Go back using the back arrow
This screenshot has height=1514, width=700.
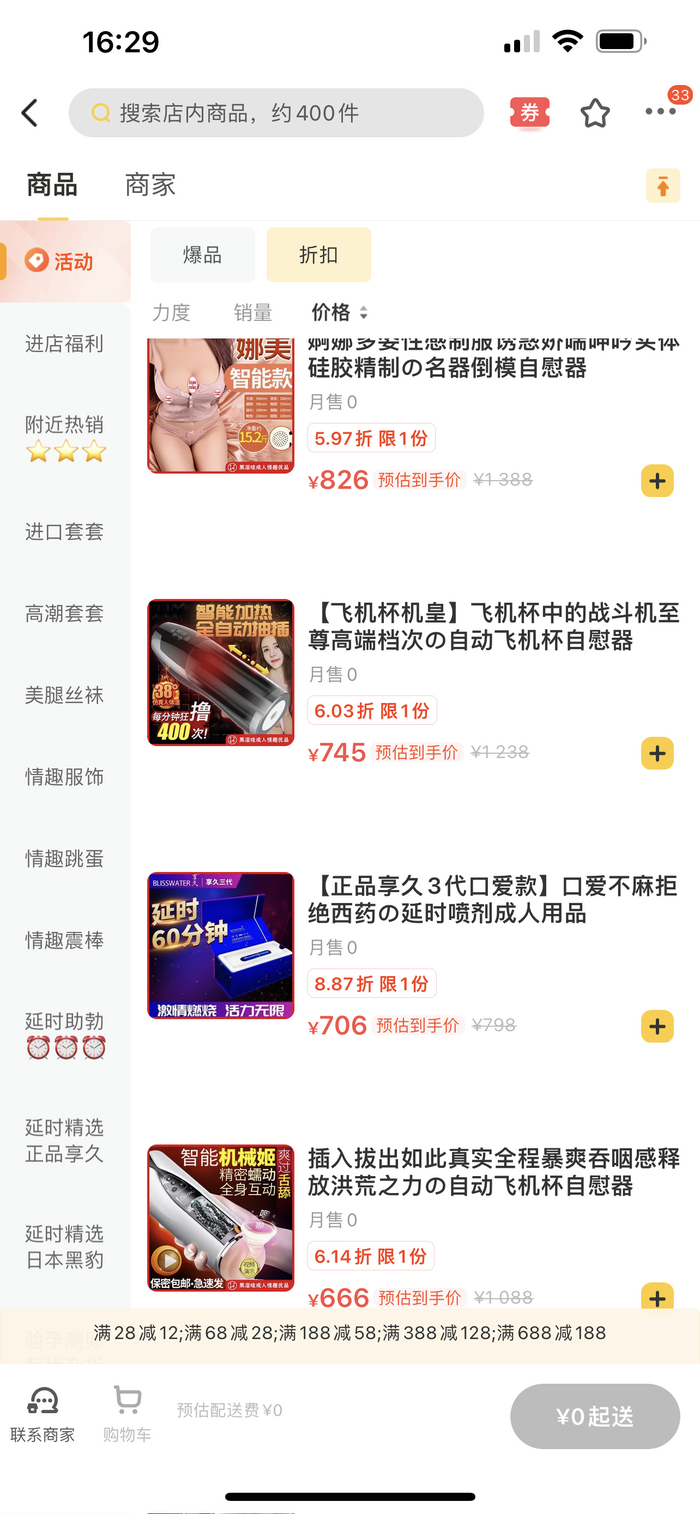pos(30,113)
